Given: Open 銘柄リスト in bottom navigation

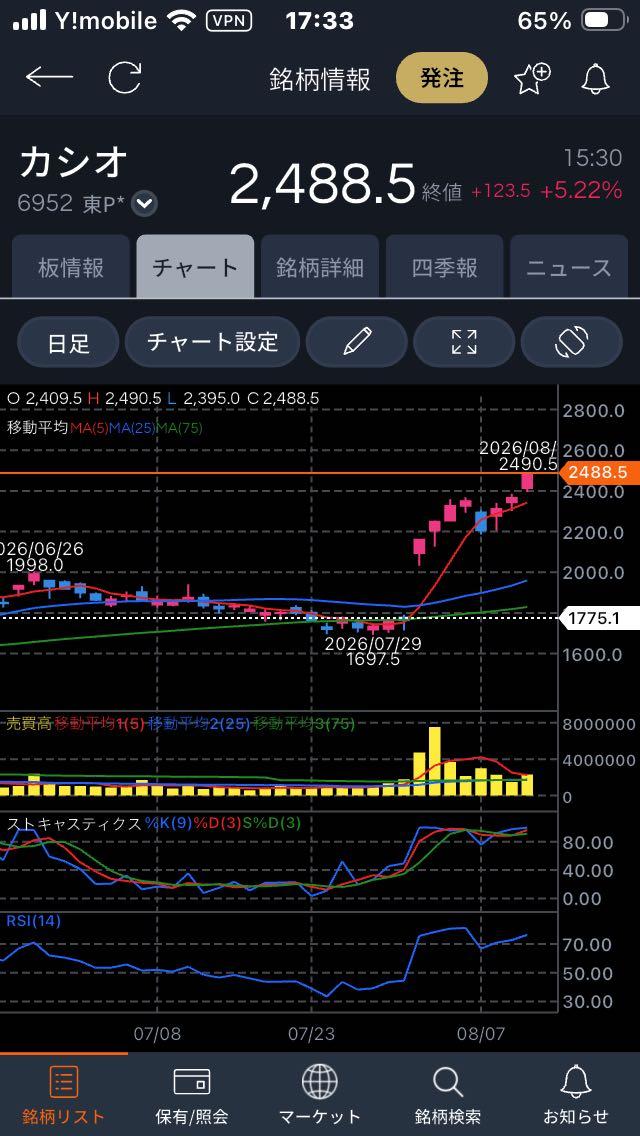Looking at the screenshot, I should [x=64, y=1095].
